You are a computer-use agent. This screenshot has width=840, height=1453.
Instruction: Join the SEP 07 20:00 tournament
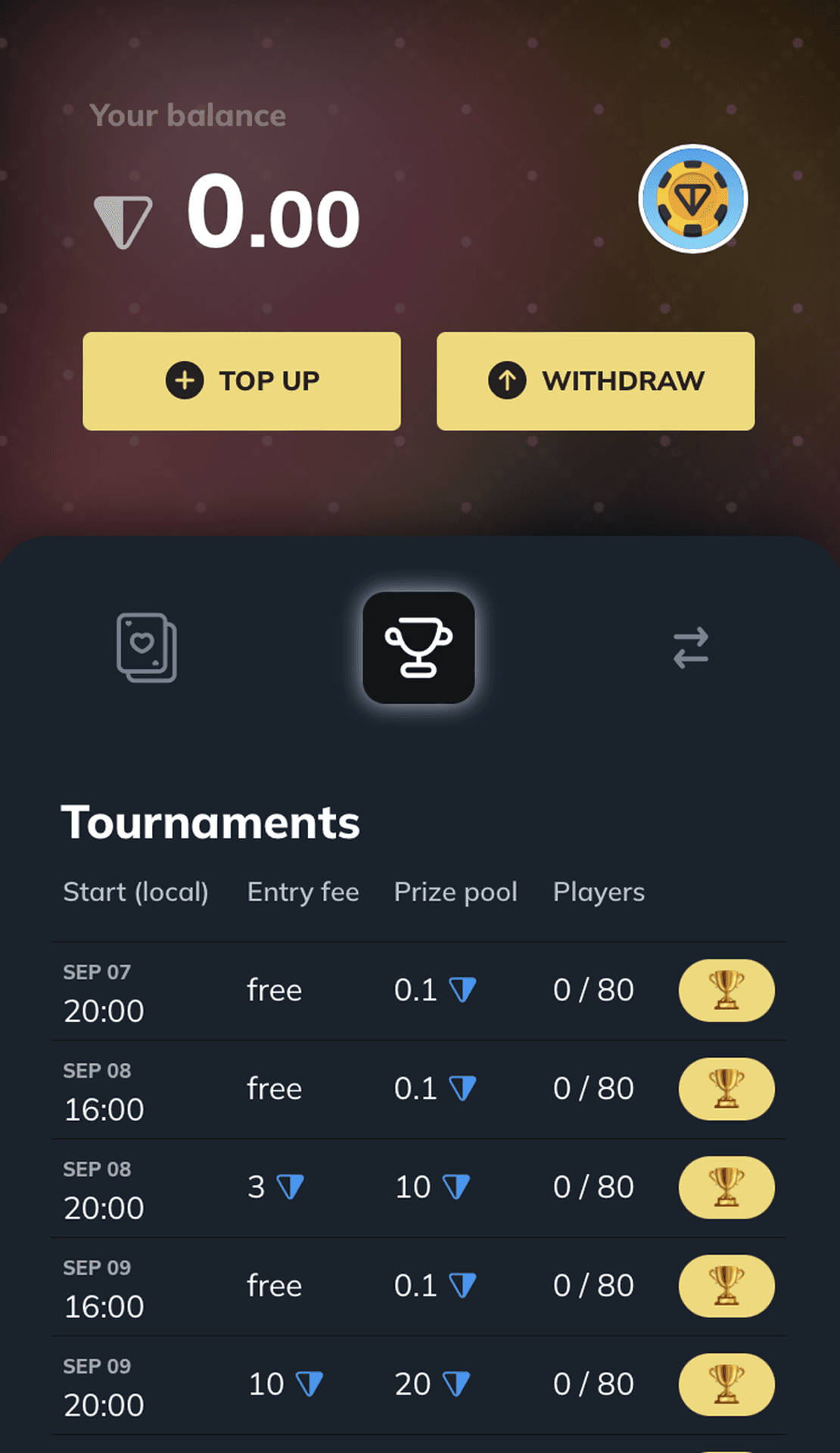(726, 990)
